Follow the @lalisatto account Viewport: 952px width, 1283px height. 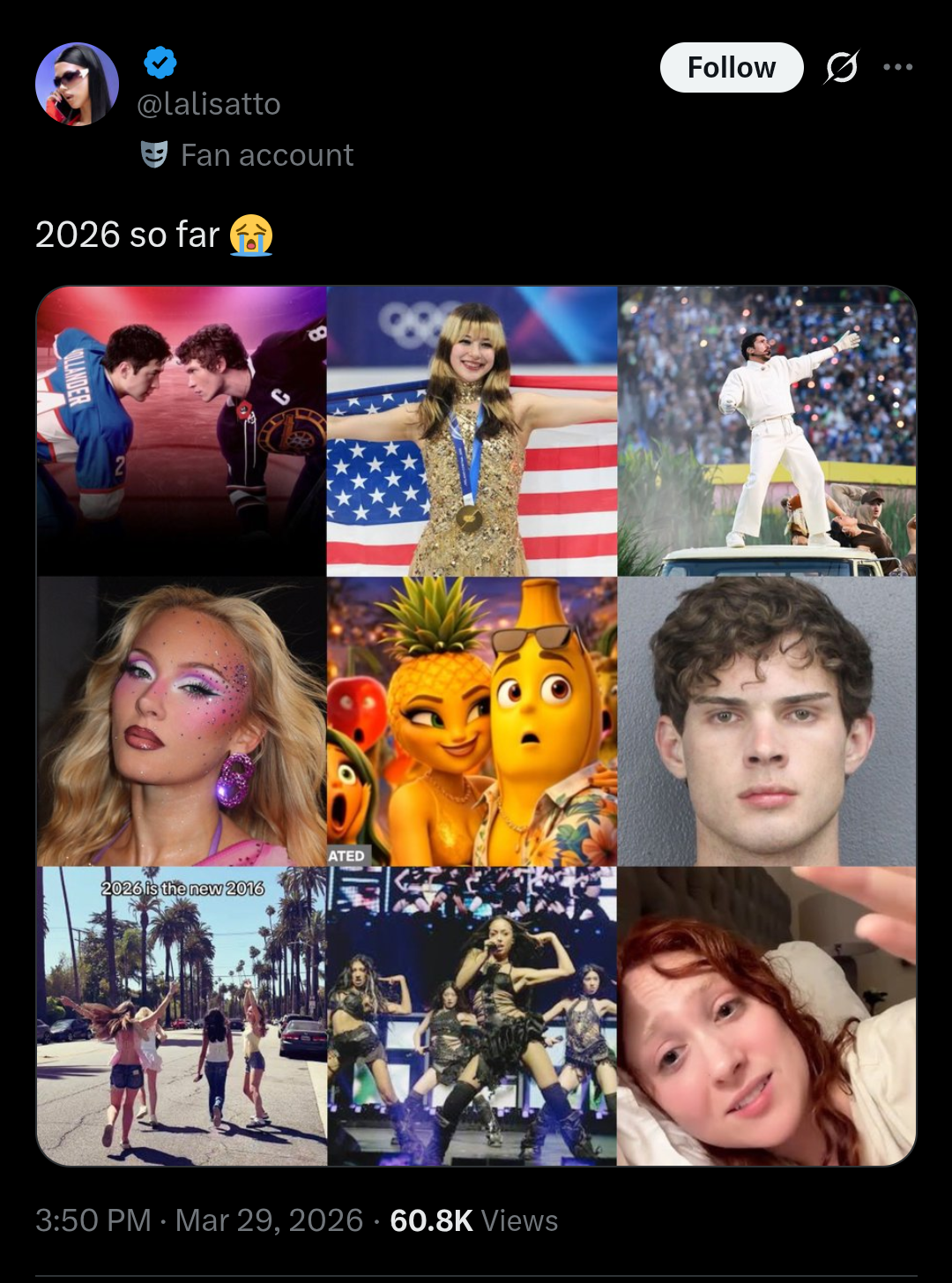coord(731,67)
